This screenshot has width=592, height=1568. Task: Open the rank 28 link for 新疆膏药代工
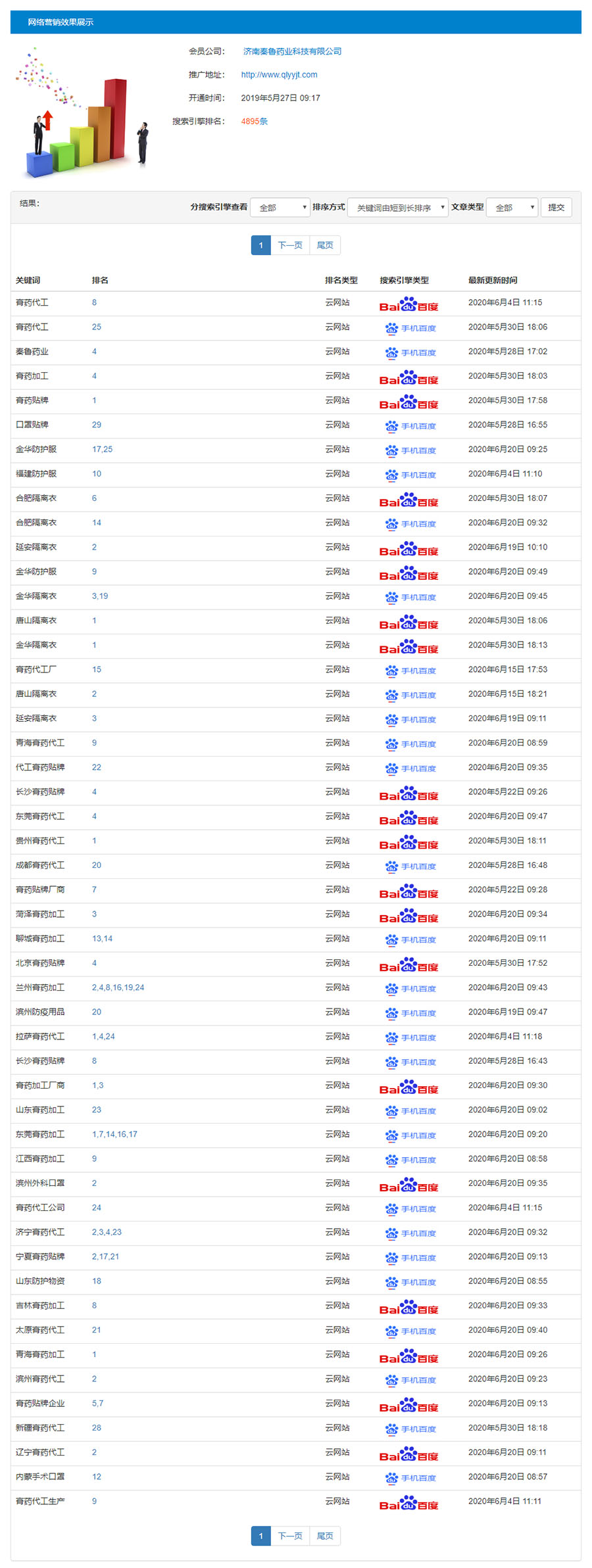tap(97, 1427)
